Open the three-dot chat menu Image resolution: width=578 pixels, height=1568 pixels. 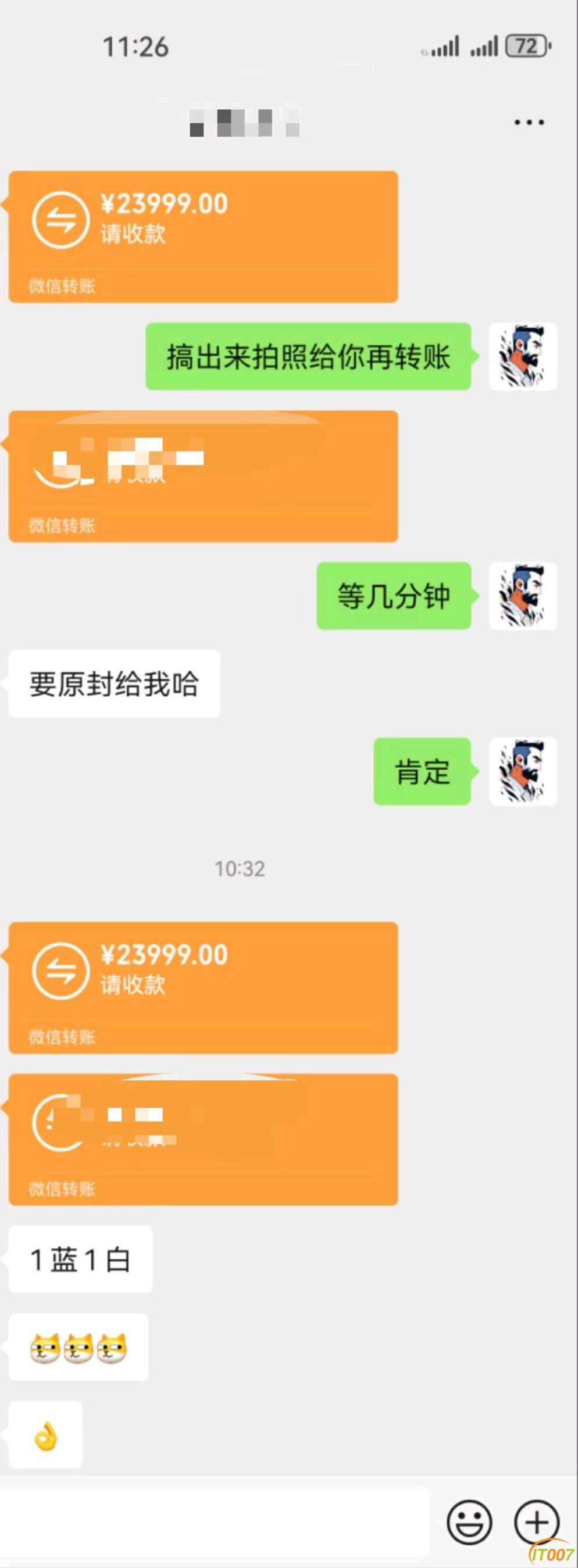(529, 123)
